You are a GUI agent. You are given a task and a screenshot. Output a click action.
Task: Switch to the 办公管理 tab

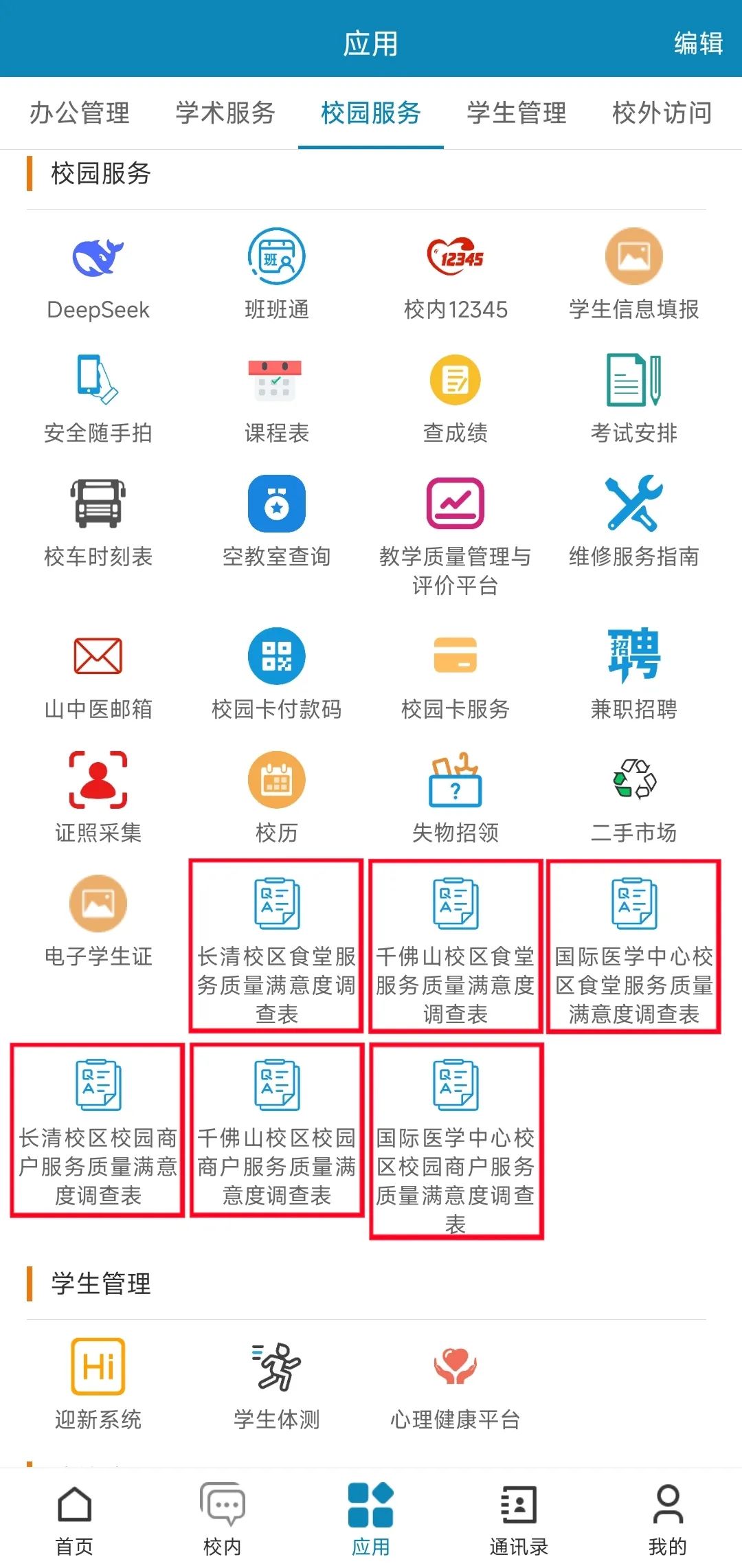pyautogui.click(x=80, y=113)
